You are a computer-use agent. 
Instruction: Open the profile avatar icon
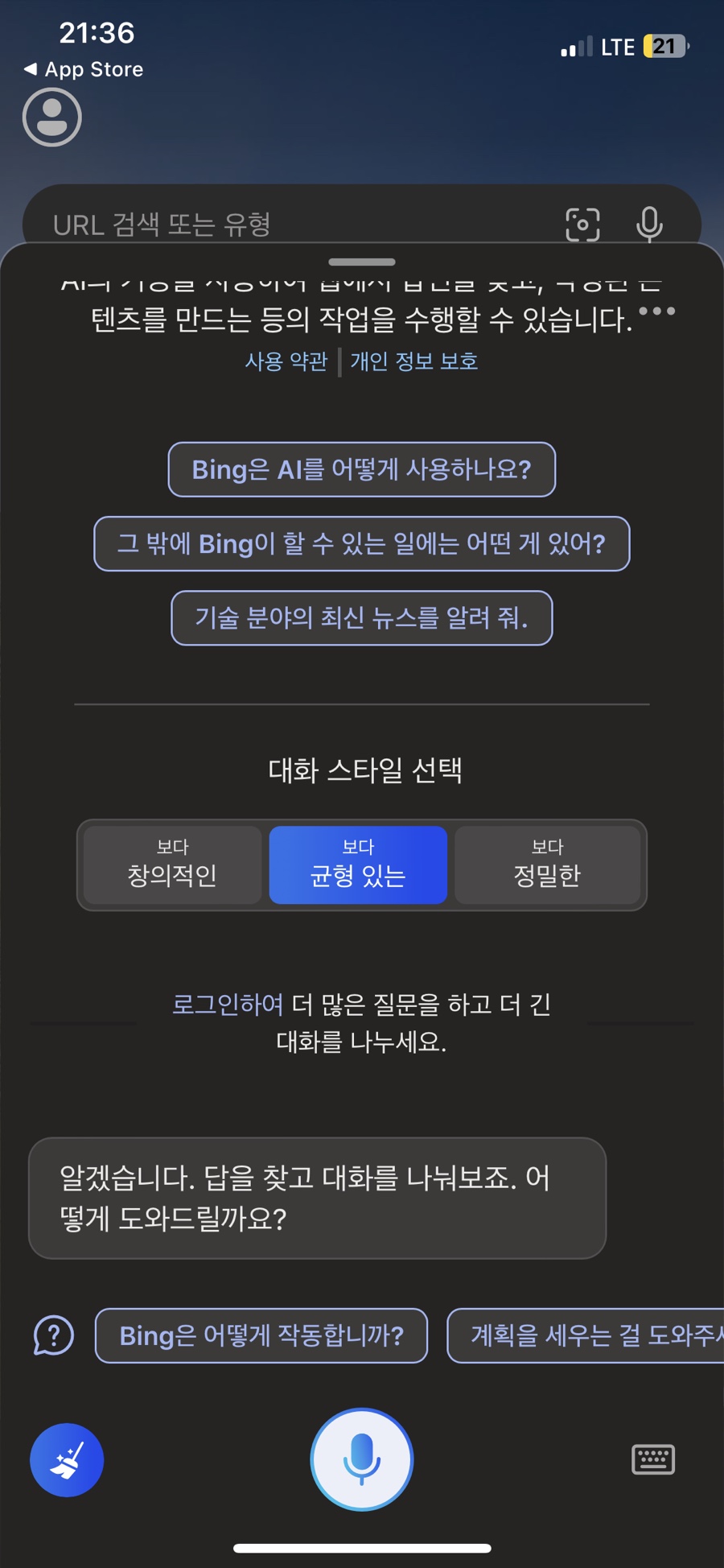pyautogui.click(x=52, y=118)
